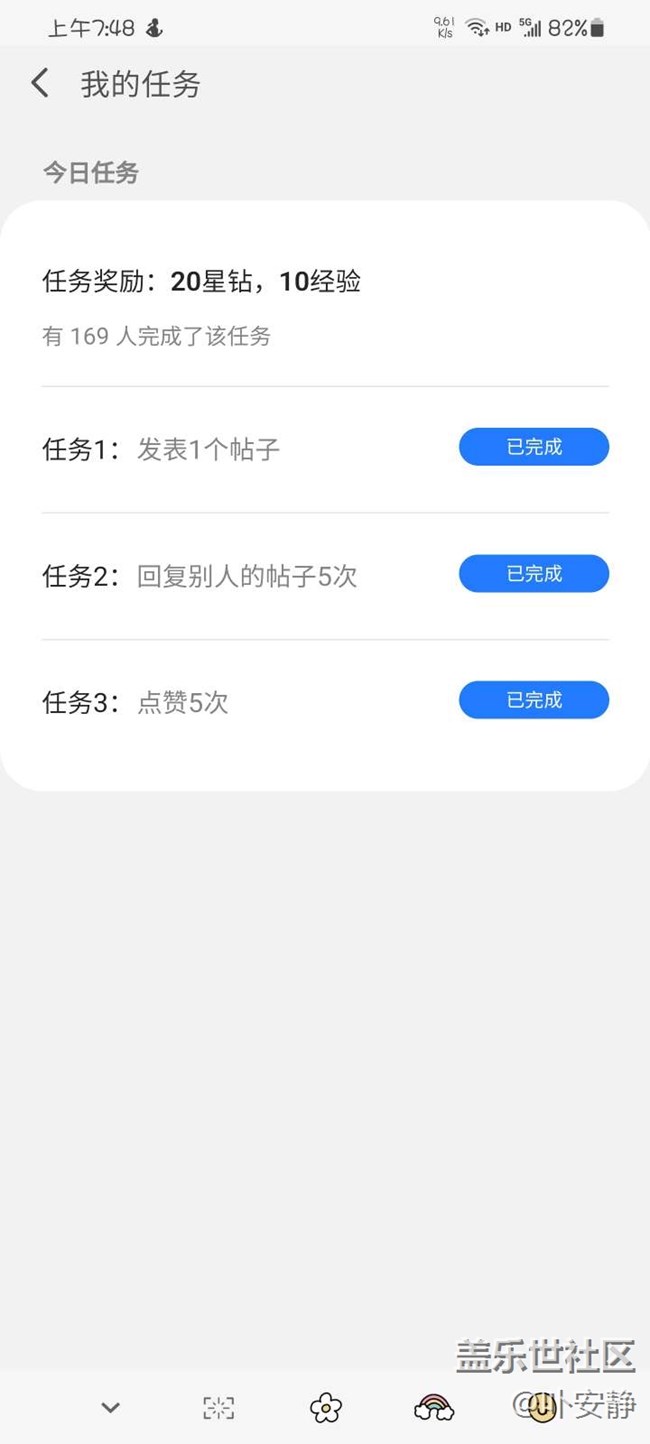
Task: Tap the 已完成 button for 任务1
Action: tap(533, 447)
